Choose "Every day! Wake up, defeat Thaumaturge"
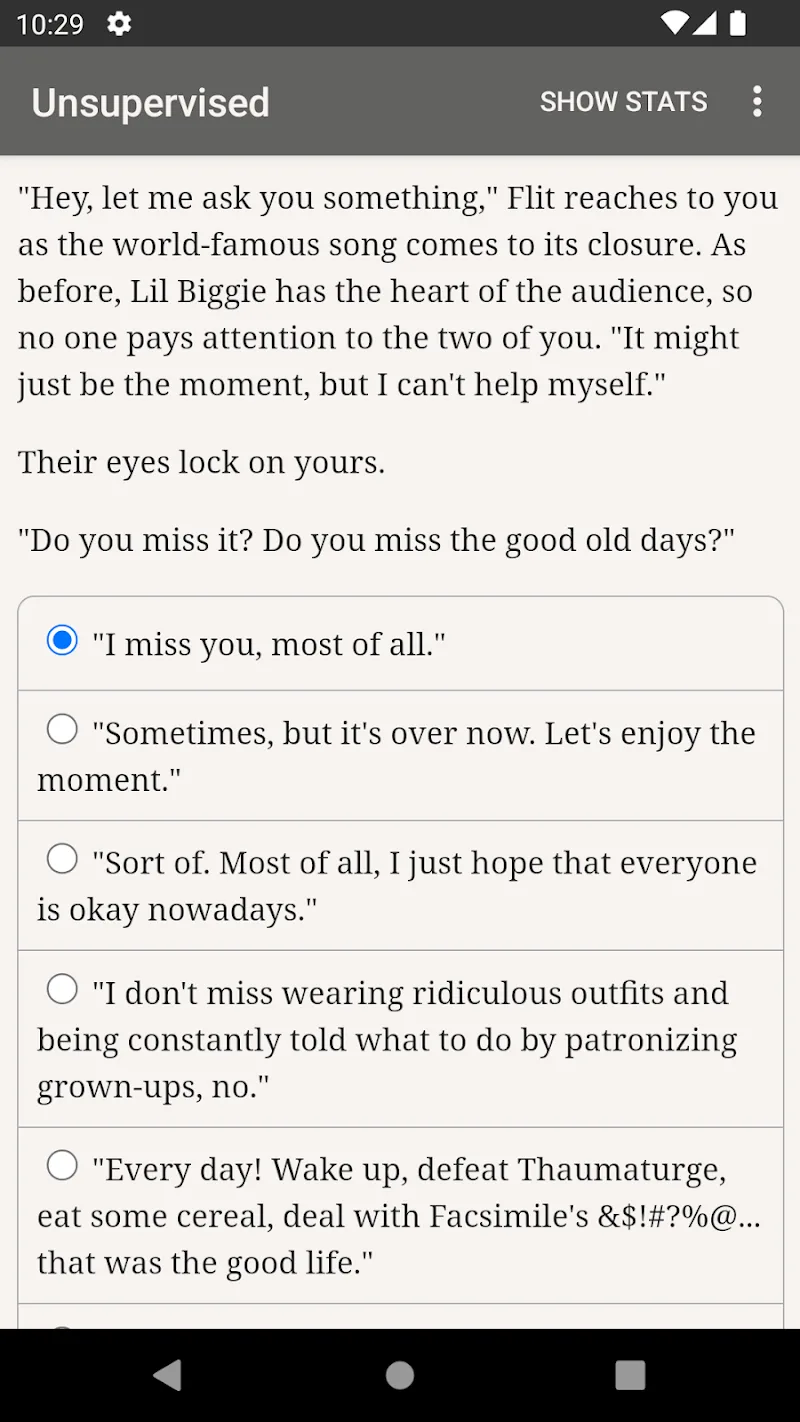 pos(62,1166)
